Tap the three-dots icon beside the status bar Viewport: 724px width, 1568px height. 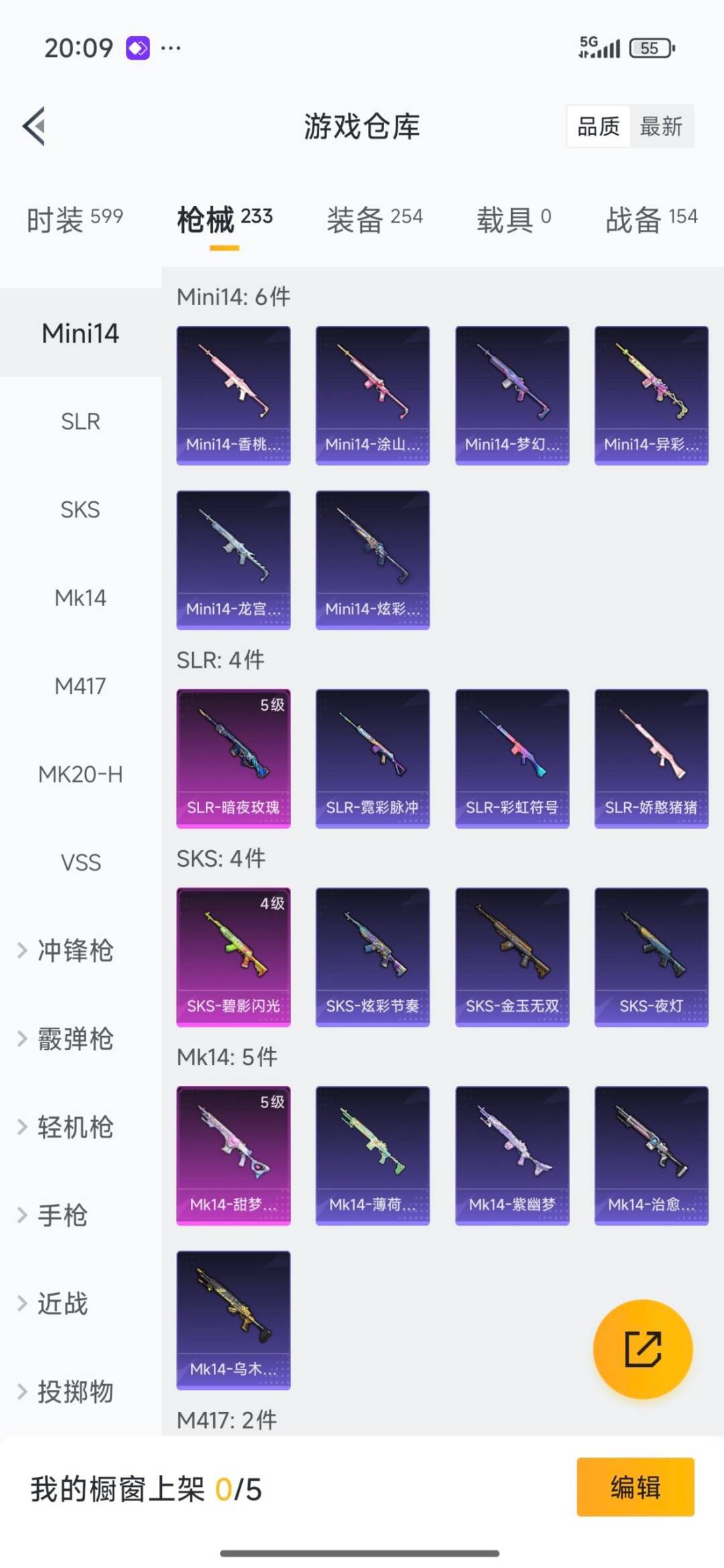coord(171,47)
